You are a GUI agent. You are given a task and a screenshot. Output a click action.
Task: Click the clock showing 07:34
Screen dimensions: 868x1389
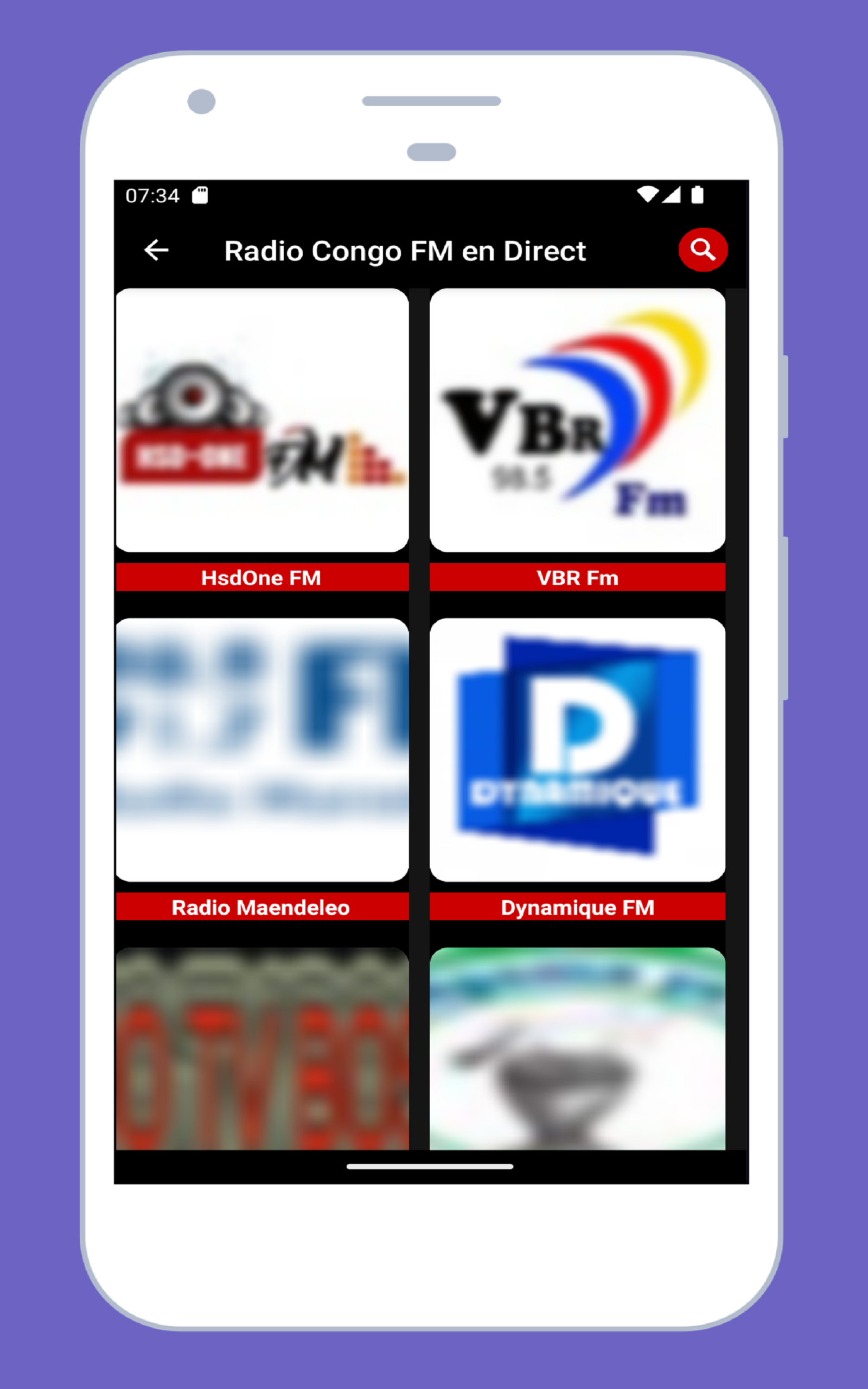point(152,195)
